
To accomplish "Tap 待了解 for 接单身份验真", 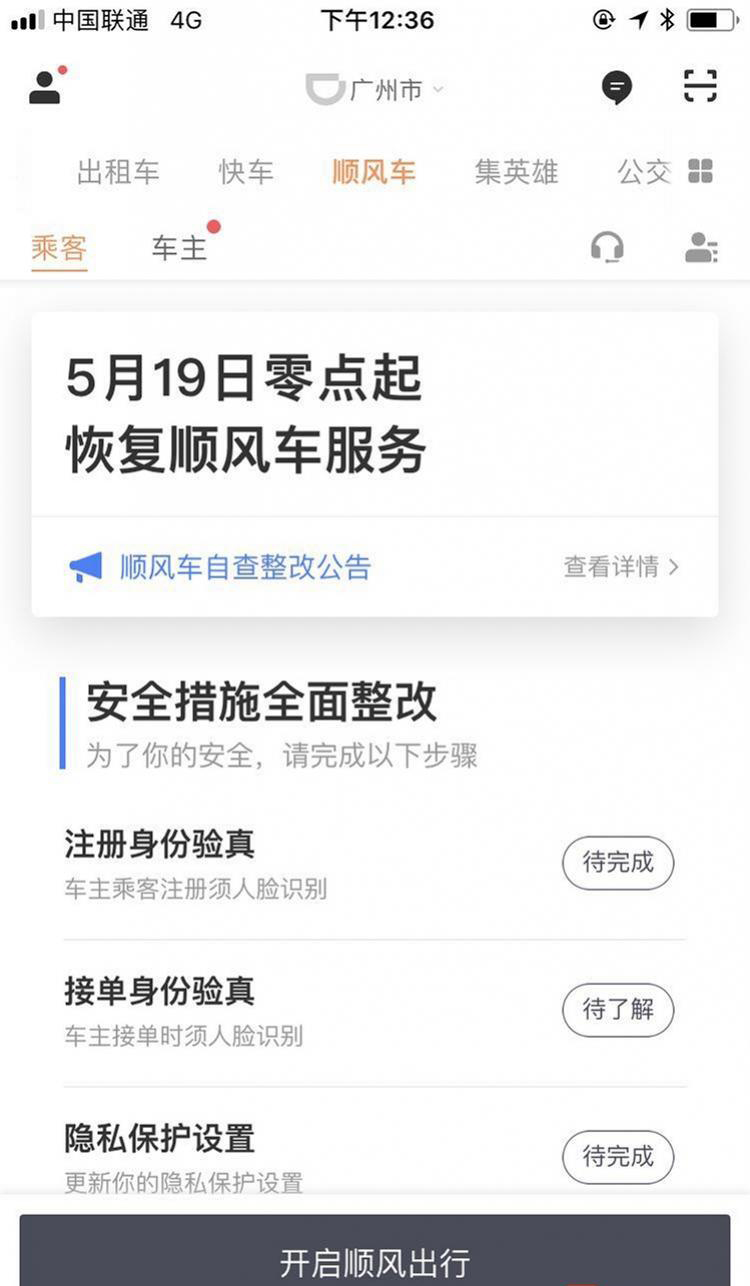I will point(618,1010).
